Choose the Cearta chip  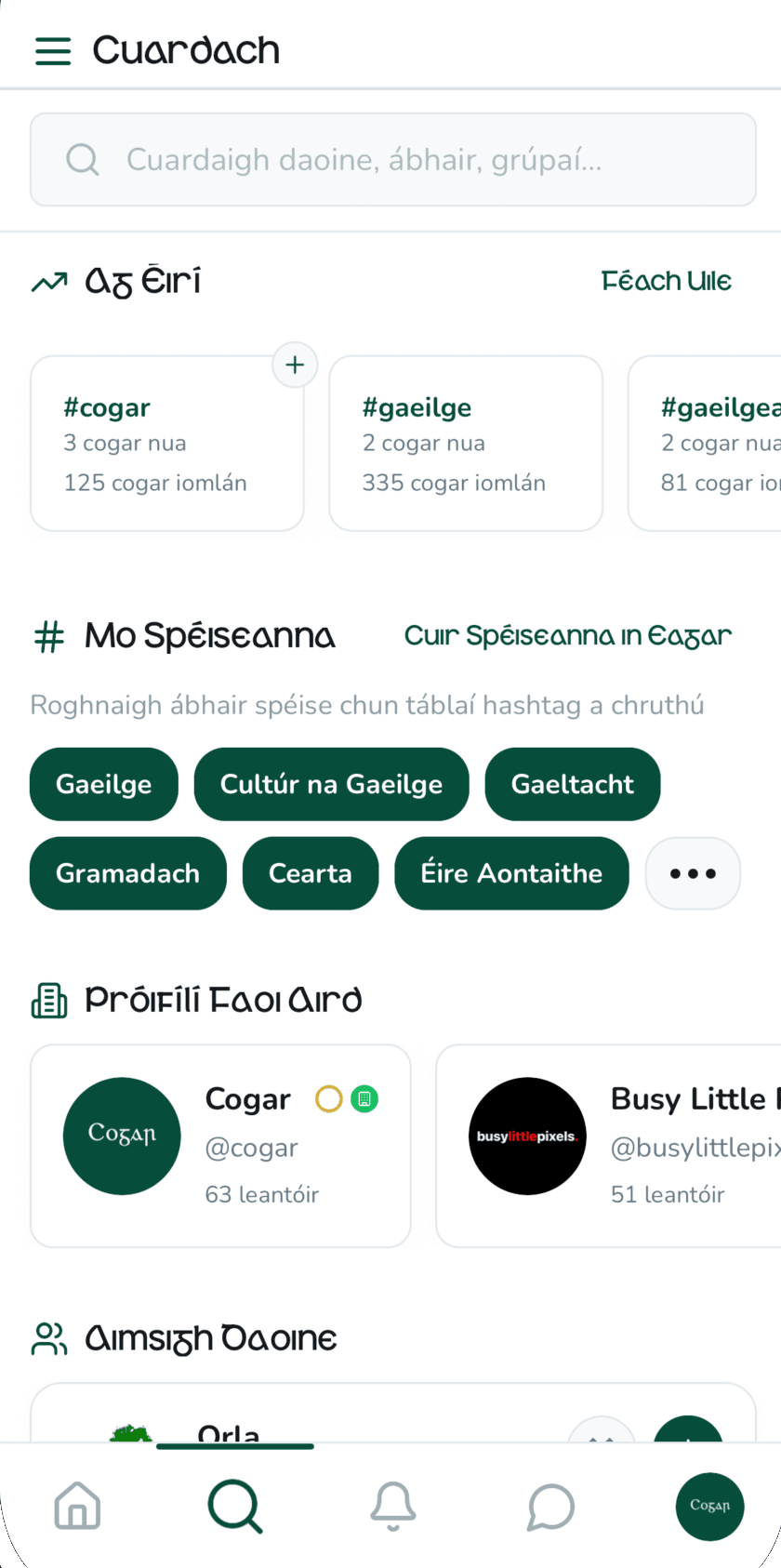coord(310,873)
